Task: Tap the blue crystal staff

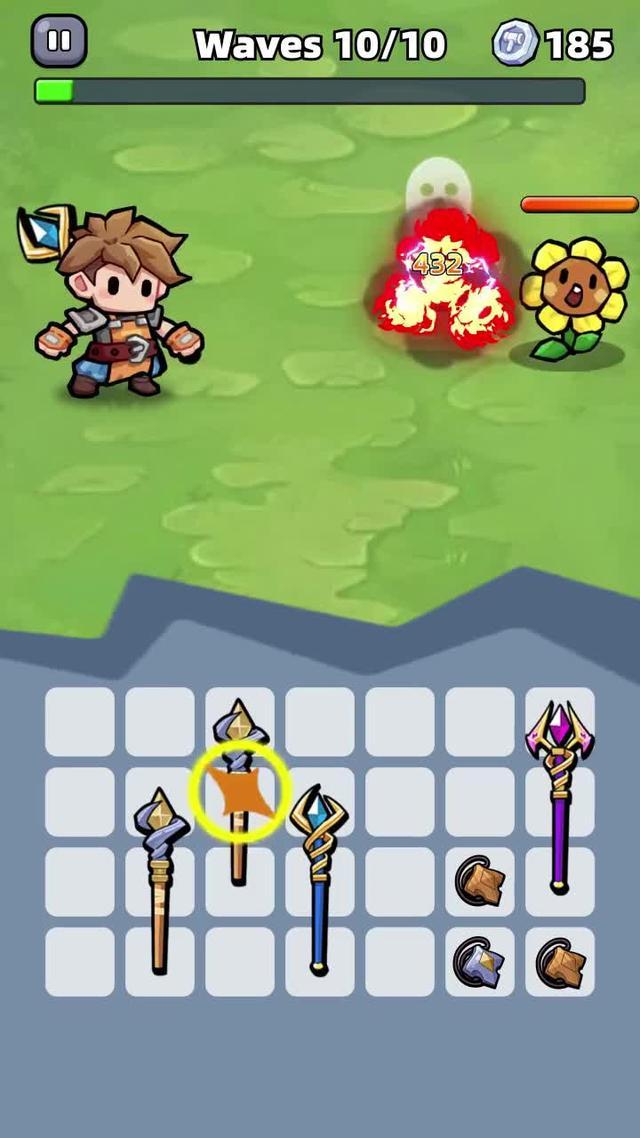Action: click(x=319, y=870)
